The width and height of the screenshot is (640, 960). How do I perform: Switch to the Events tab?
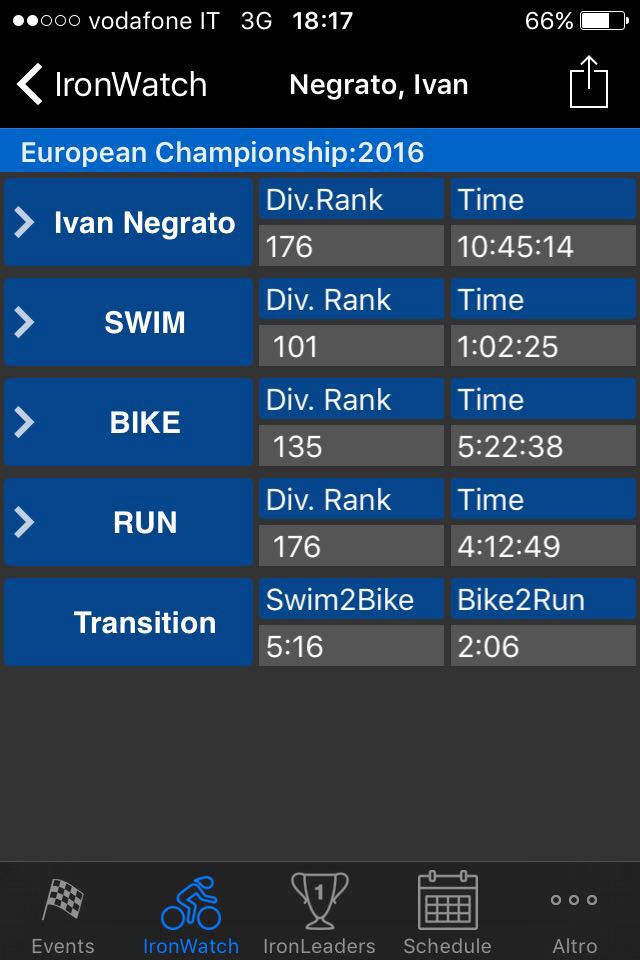(63, 914)
